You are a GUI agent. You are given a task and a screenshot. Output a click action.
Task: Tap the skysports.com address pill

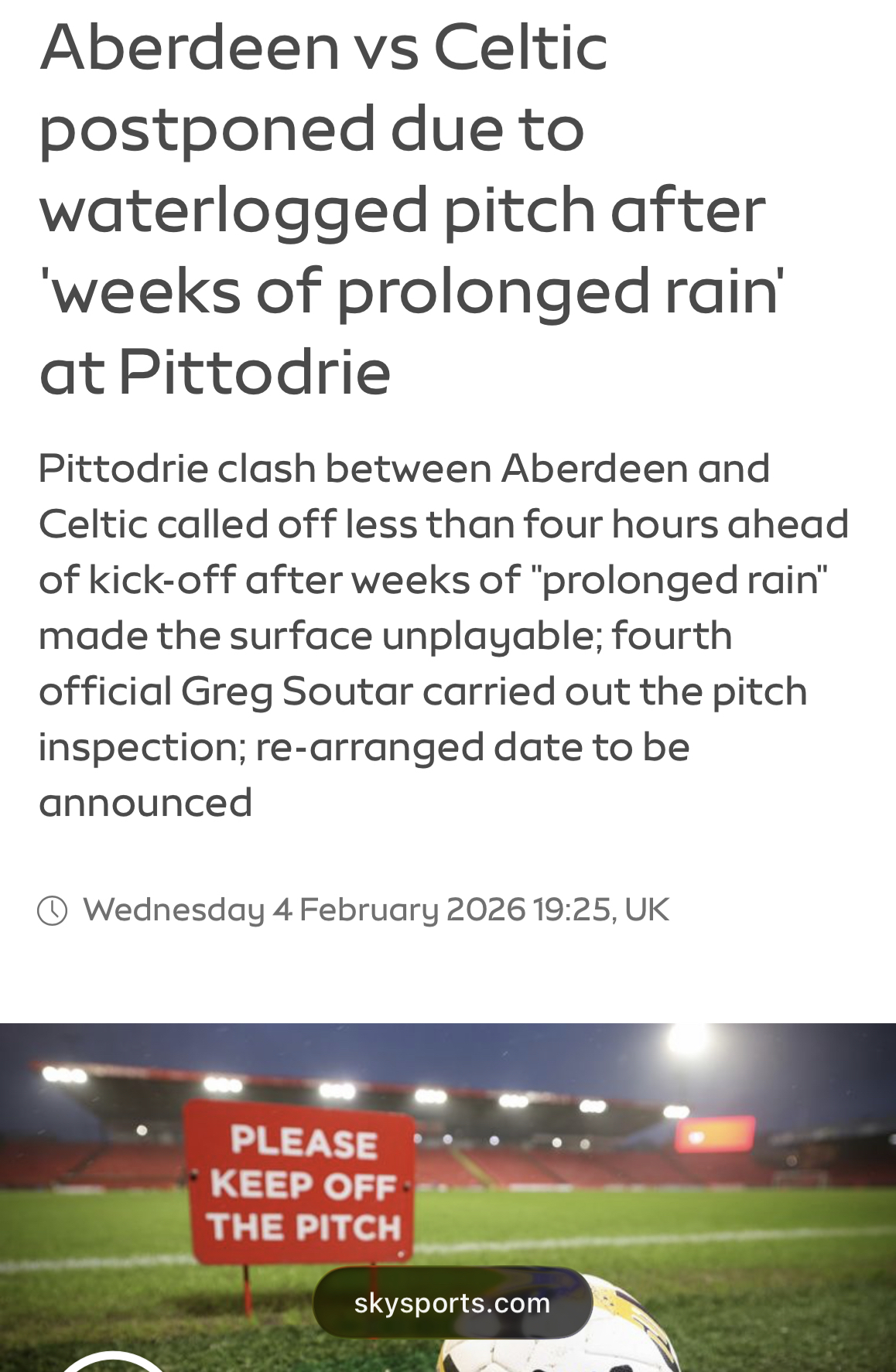point(453,1303)
